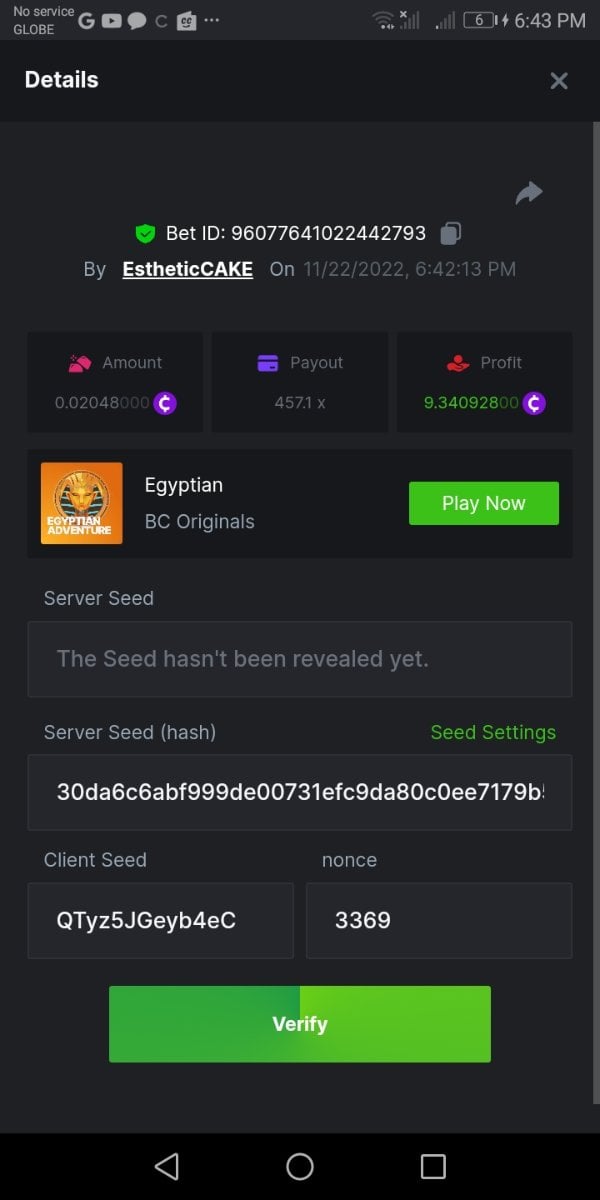Open the Egyptian Adventure game thumbnail
Viewport: 600px width, 1200px height.
[82, 503]
